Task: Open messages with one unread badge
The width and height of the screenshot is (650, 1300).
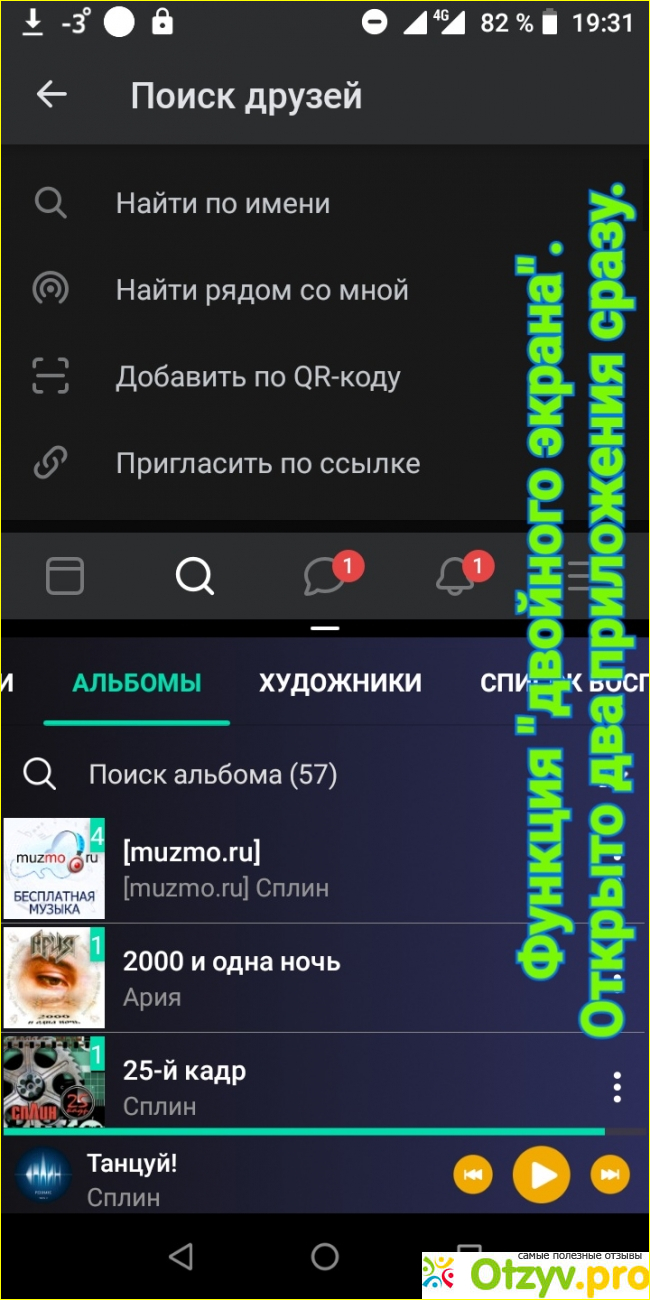Action: [325, 576]
